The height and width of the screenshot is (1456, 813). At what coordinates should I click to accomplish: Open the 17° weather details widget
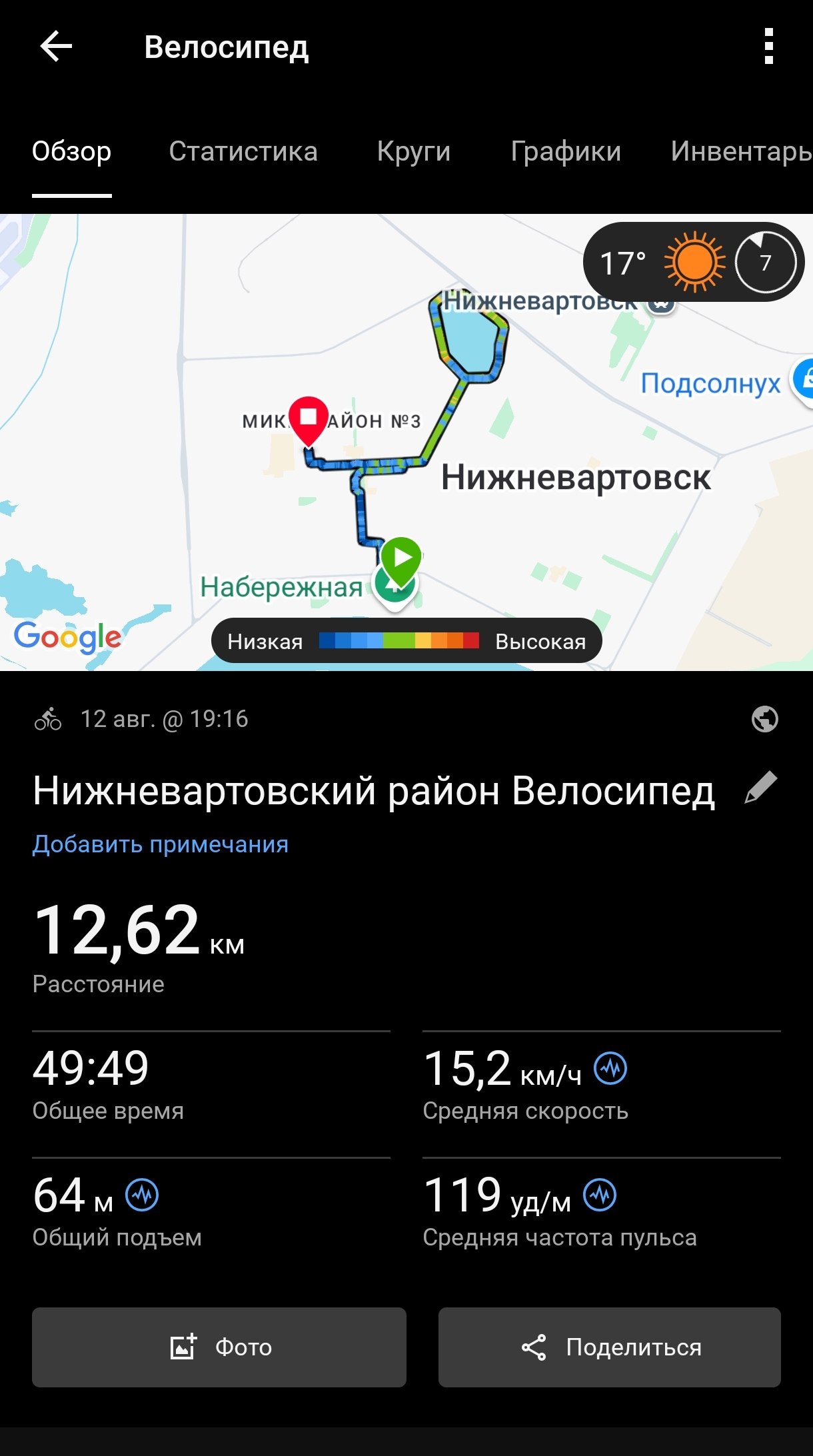(694, 262)
